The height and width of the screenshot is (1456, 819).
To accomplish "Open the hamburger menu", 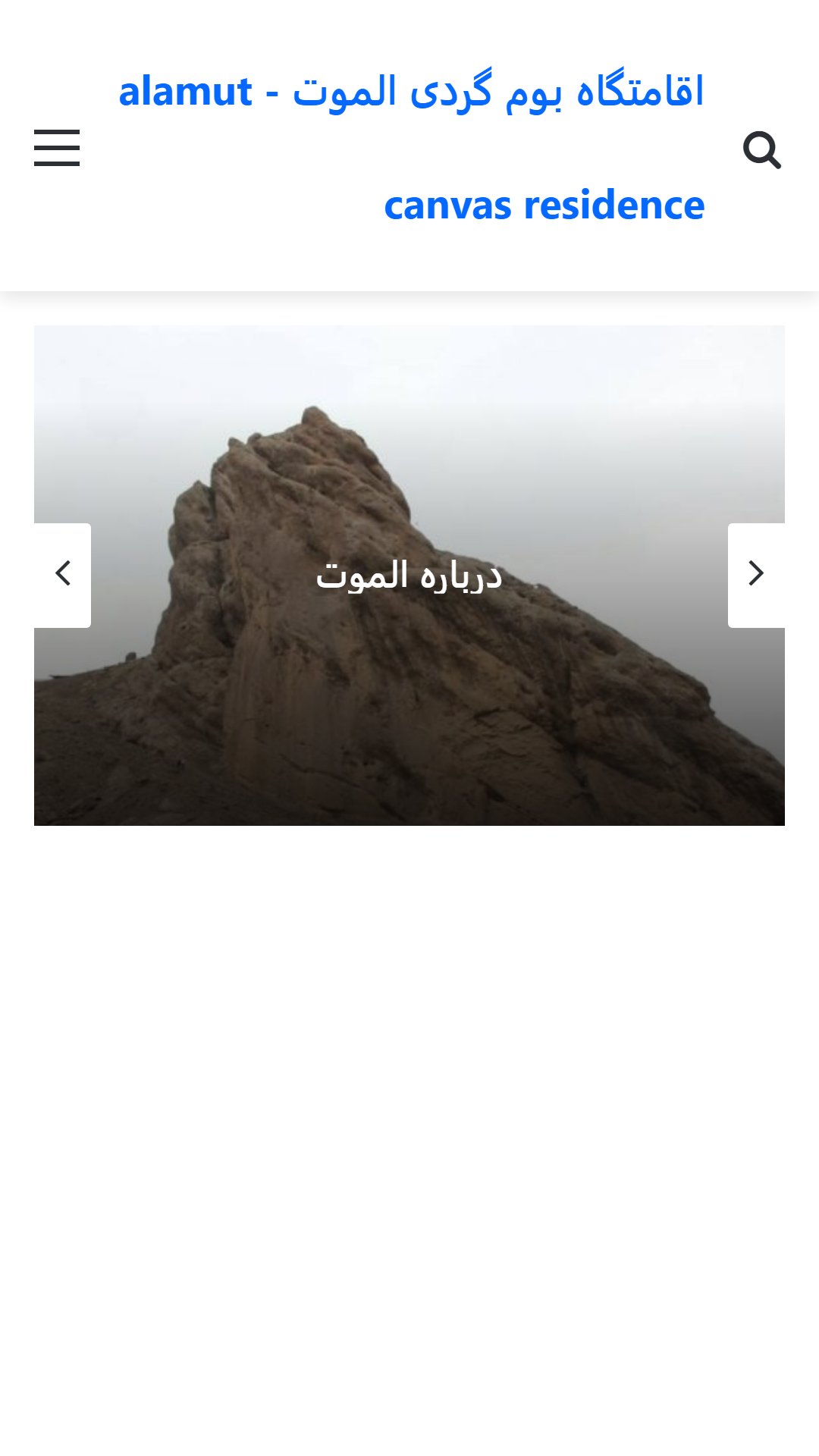I will tap(57, 148).
